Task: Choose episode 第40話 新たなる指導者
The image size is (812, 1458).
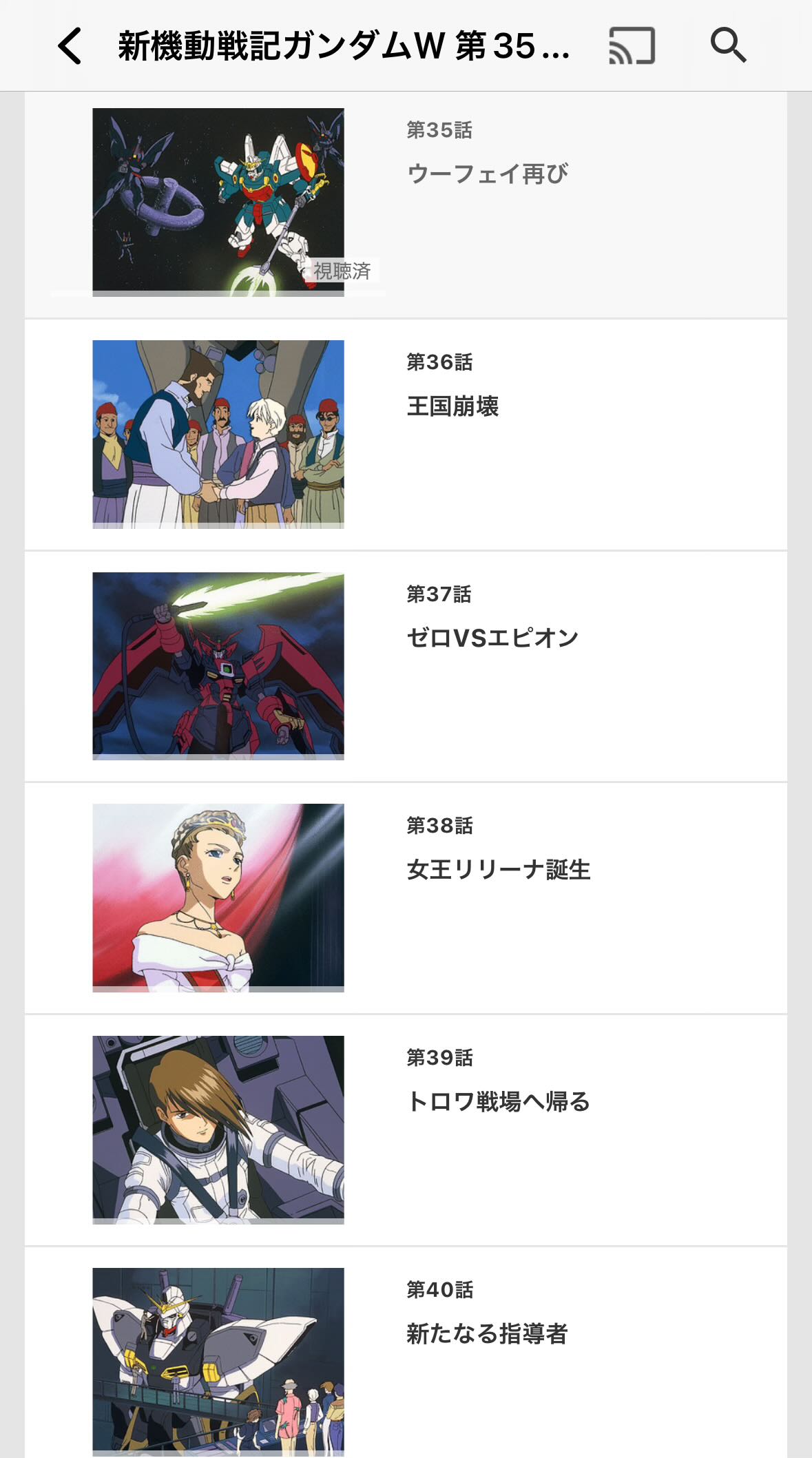Action: pyautogui.click(x=218, y=1360)
